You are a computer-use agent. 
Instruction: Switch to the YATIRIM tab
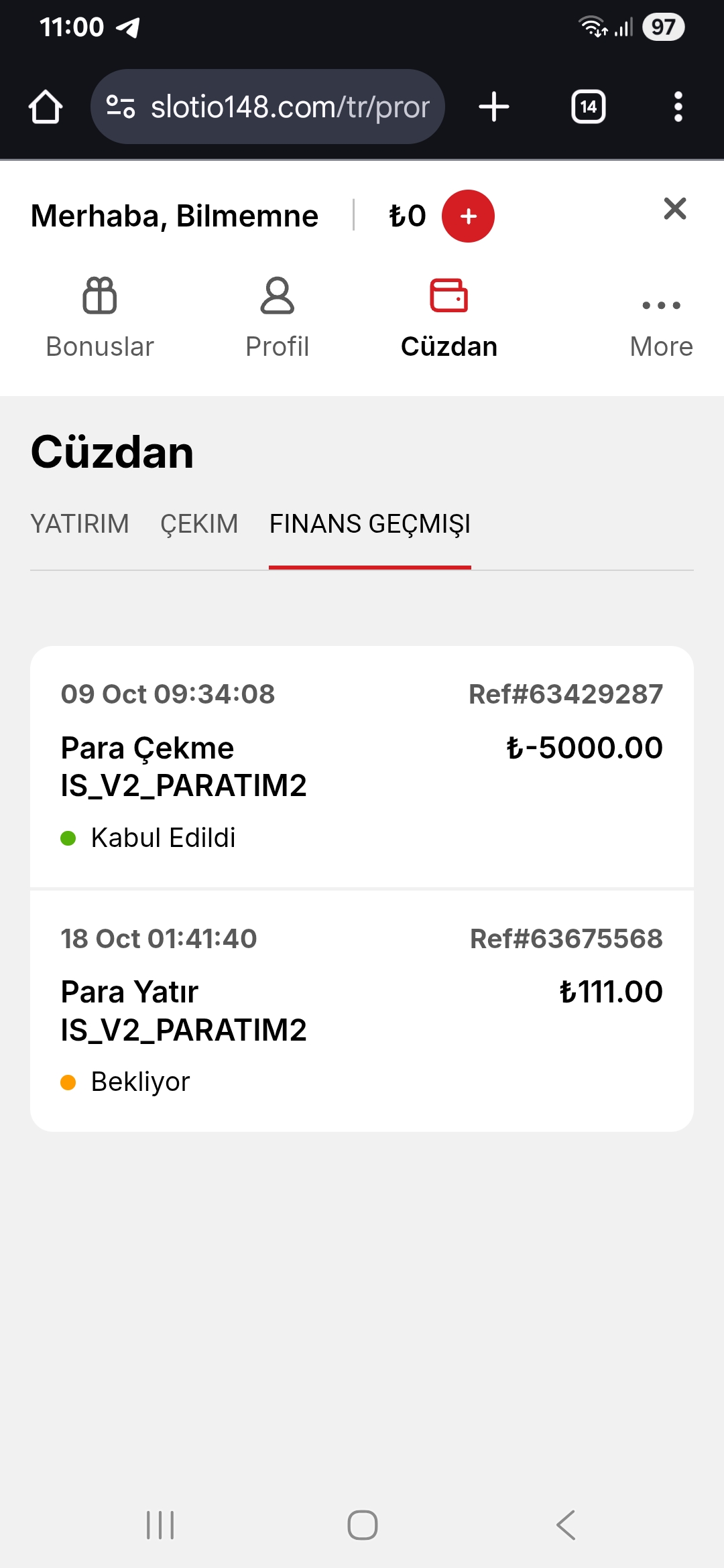[x=80, y=524]
